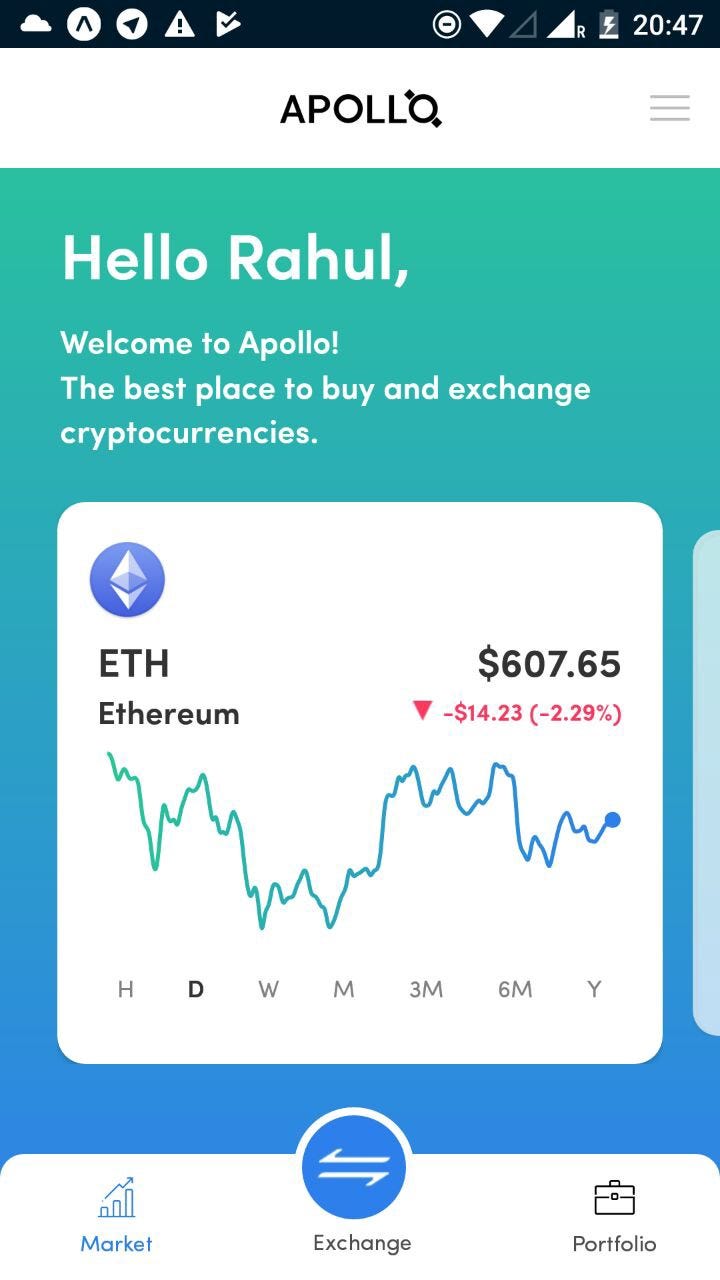The height and width of the screenshot is (1280, 720).
Task: Choose the Y chart range
Action: tap(594, 989)
